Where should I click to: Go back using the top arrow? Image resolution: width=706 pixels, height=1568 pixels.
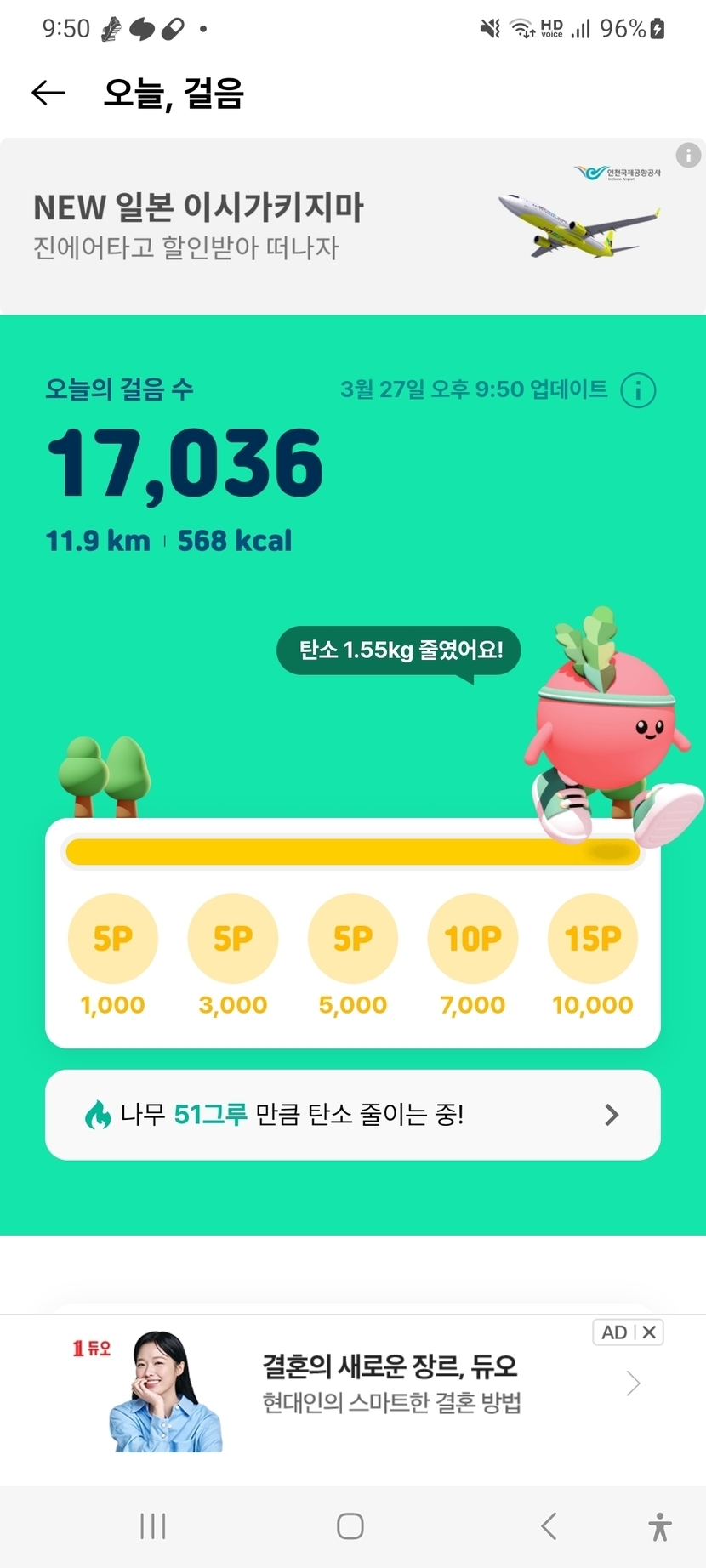click(x=48, y=93)
